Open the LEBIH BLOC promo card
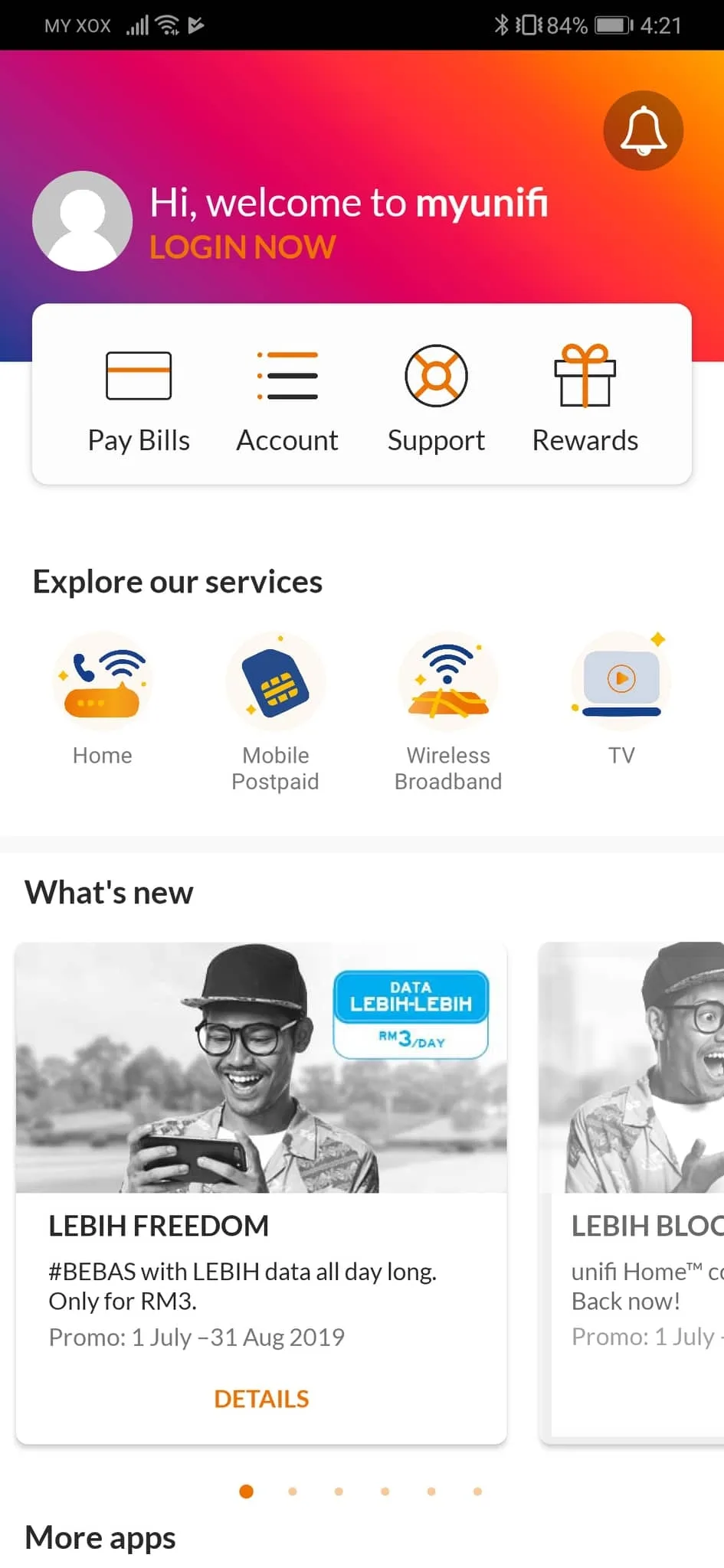Viewport: 724px width, 1568px height. 631,1193
